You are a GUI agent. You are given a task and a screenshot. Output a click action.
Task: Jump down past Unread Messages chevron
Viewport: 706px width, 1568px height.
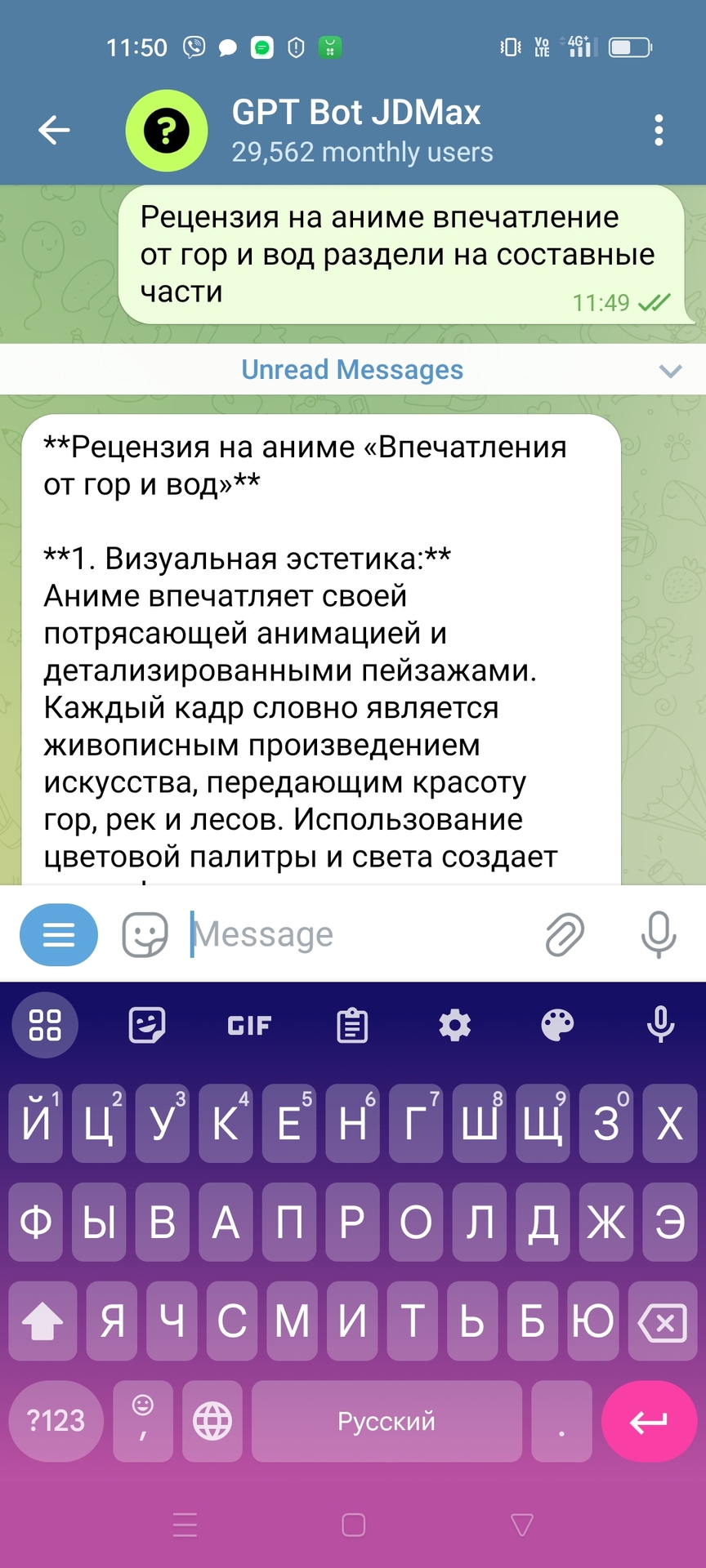coord(670,371)
